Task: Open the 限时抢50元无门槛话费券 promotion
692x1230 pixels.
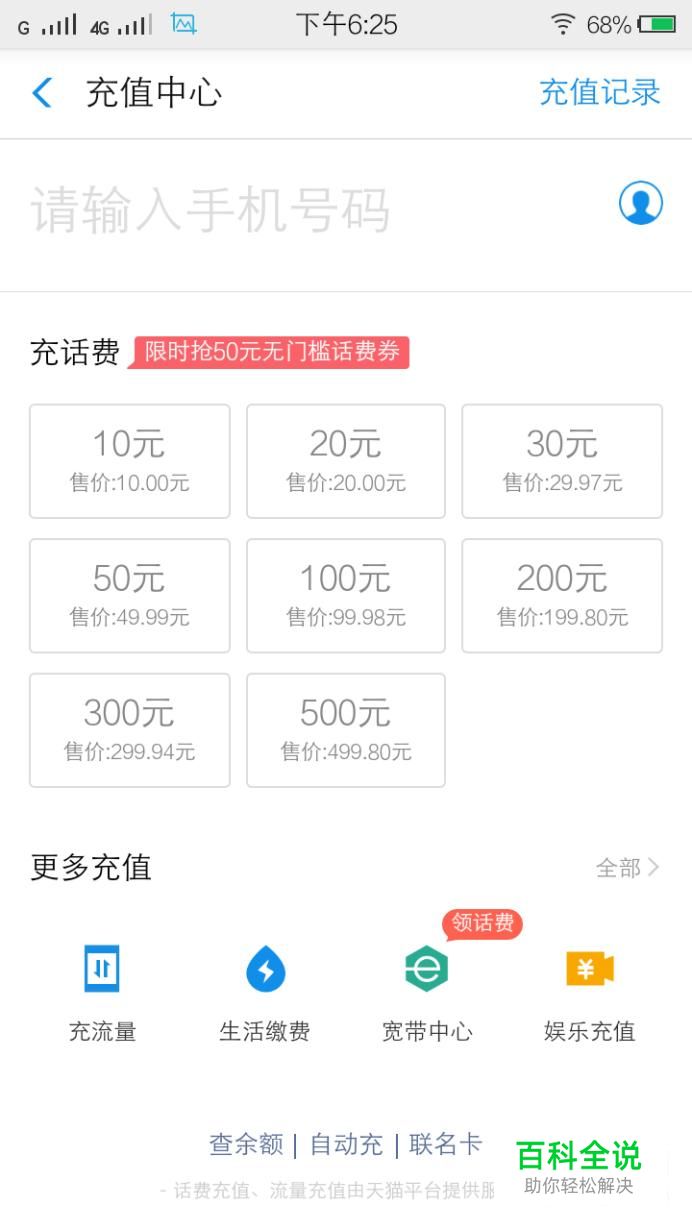Action: (x=271, y=352)
